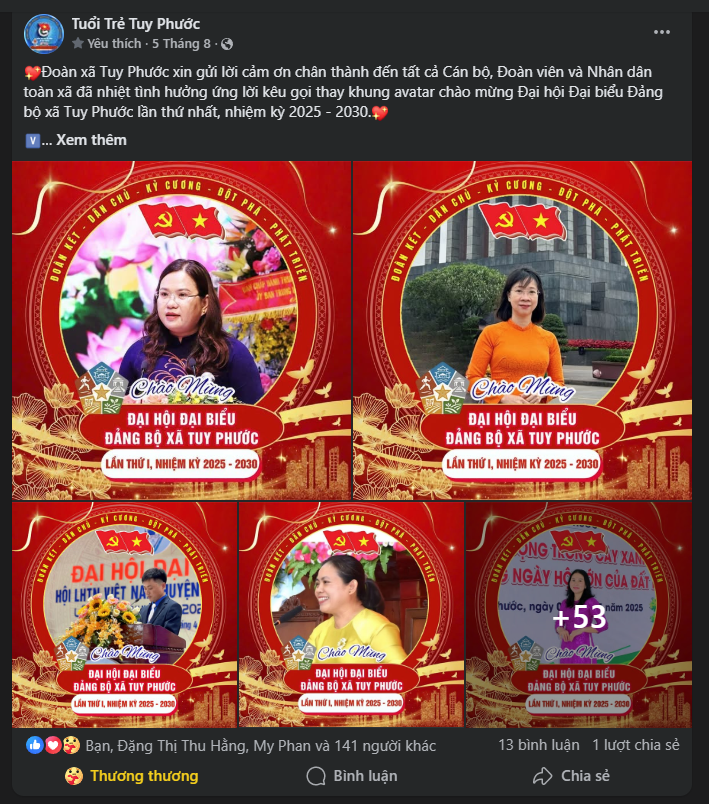
Task: Open the photo of man at podium
Action: (124, 614)
